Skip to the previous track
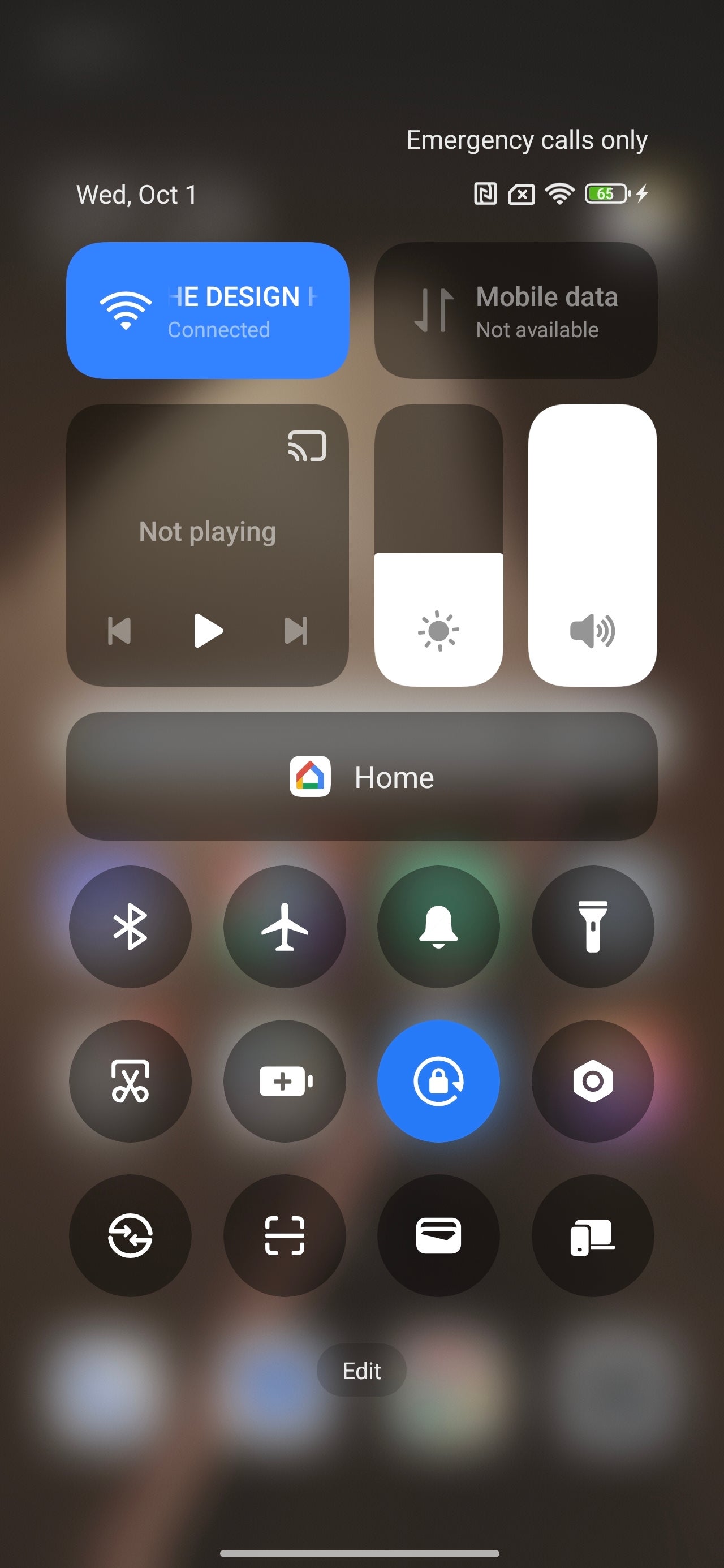Viewport: 724px width, 1568px height. pyautogui.click(x=119, y=631)
